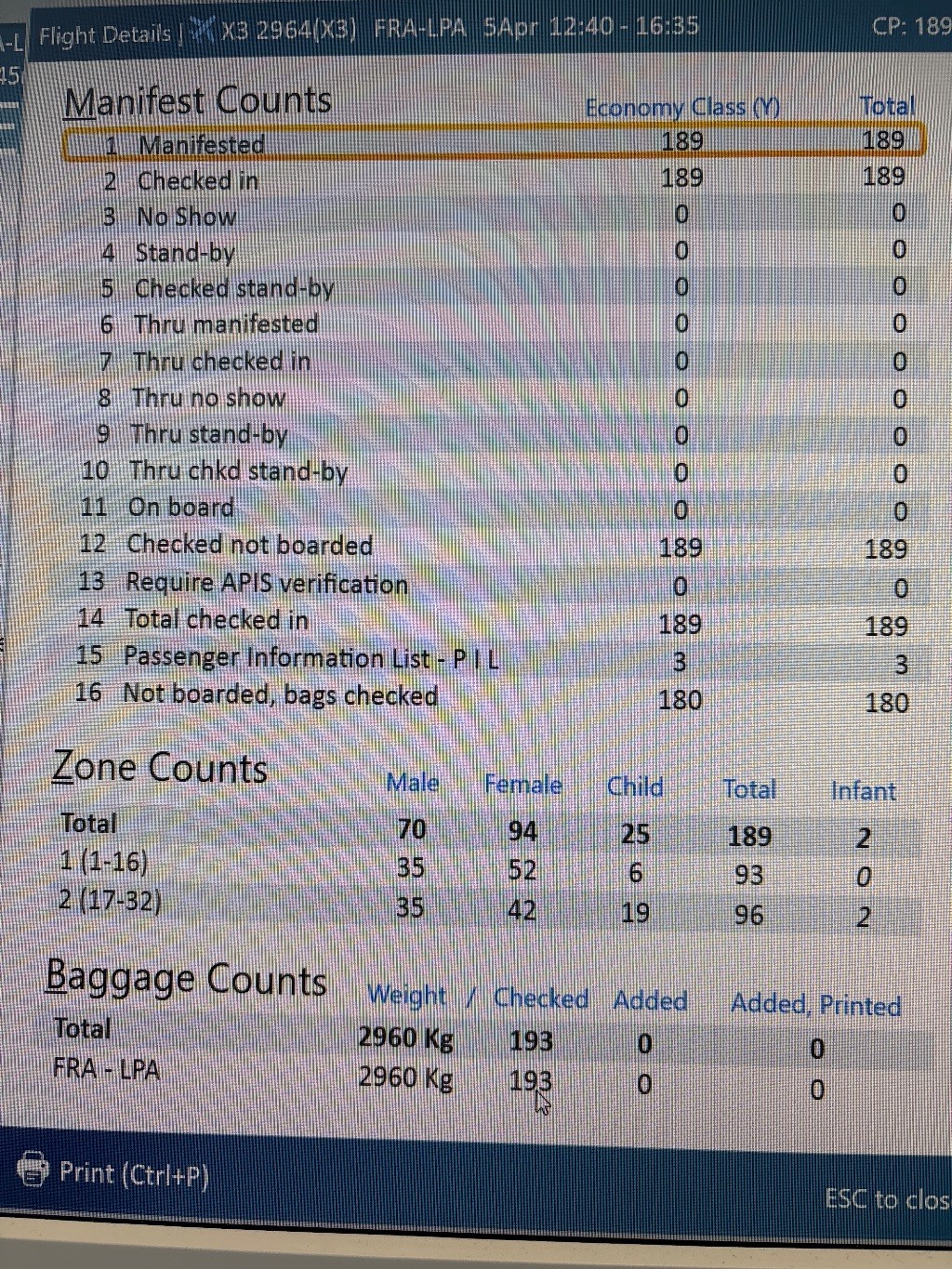Click the Print (Ctrl+P) button

[x=115, y=1172]
